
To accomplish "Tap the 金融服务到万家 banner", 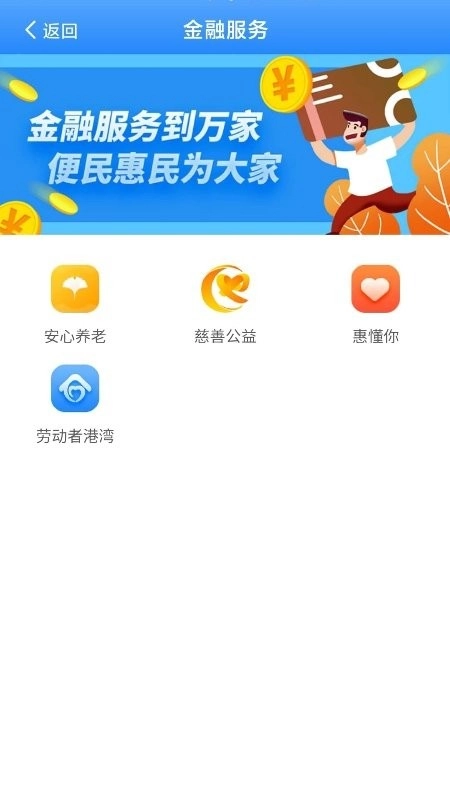I will (225, 144).
